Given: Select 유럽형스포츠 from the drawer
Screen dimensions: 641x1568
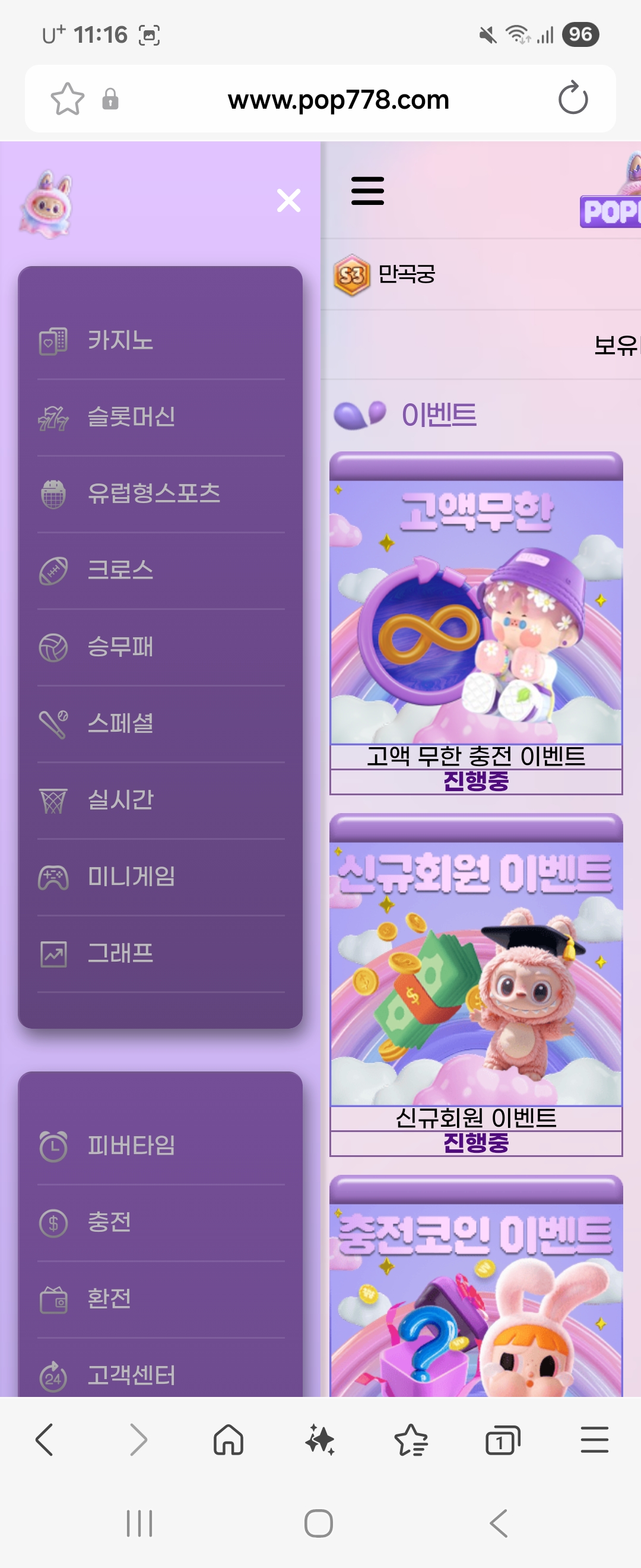Looking at the screenshot, I should tap(153, 493).
